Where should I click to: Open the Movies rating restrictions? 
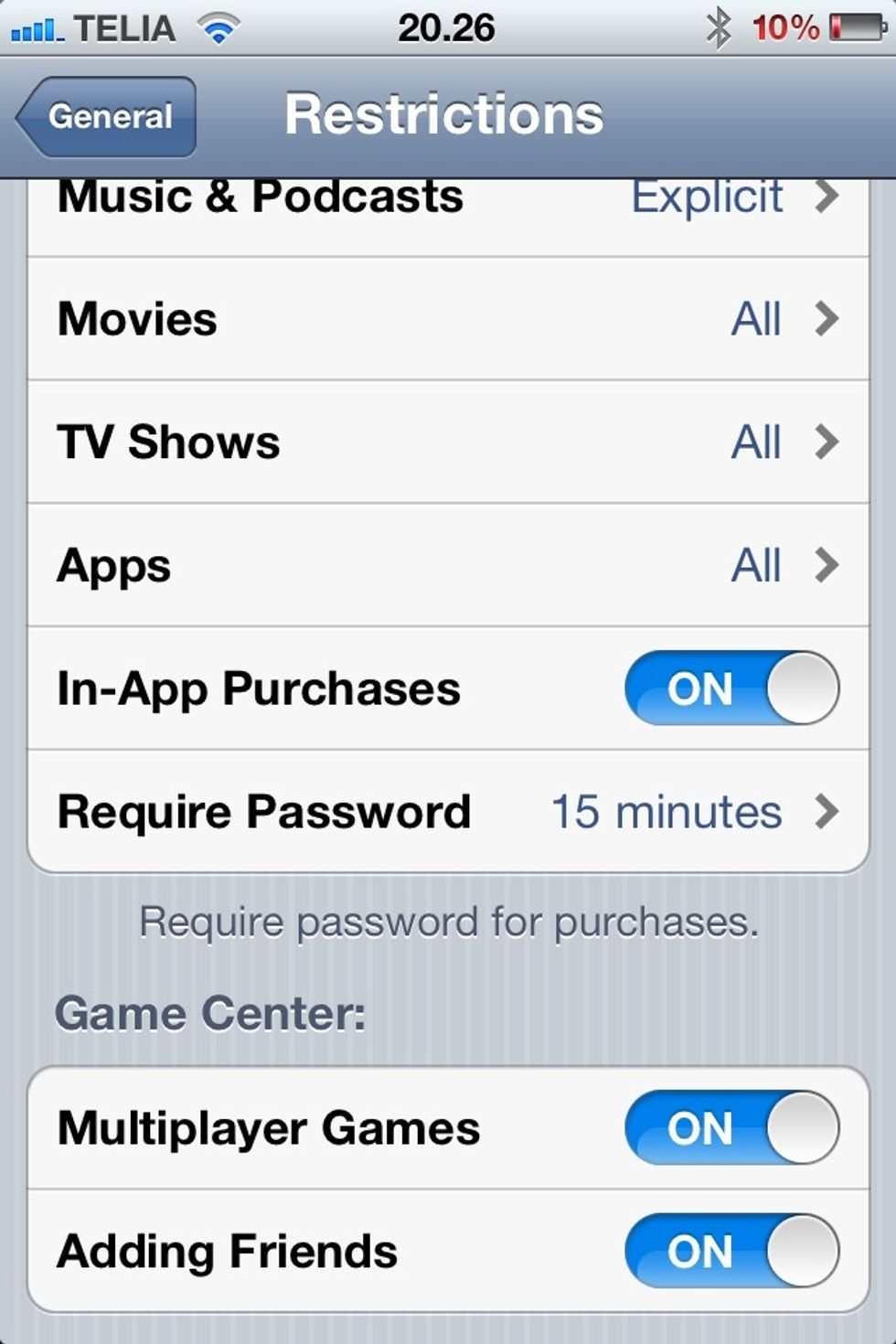[x=448, y=319]
